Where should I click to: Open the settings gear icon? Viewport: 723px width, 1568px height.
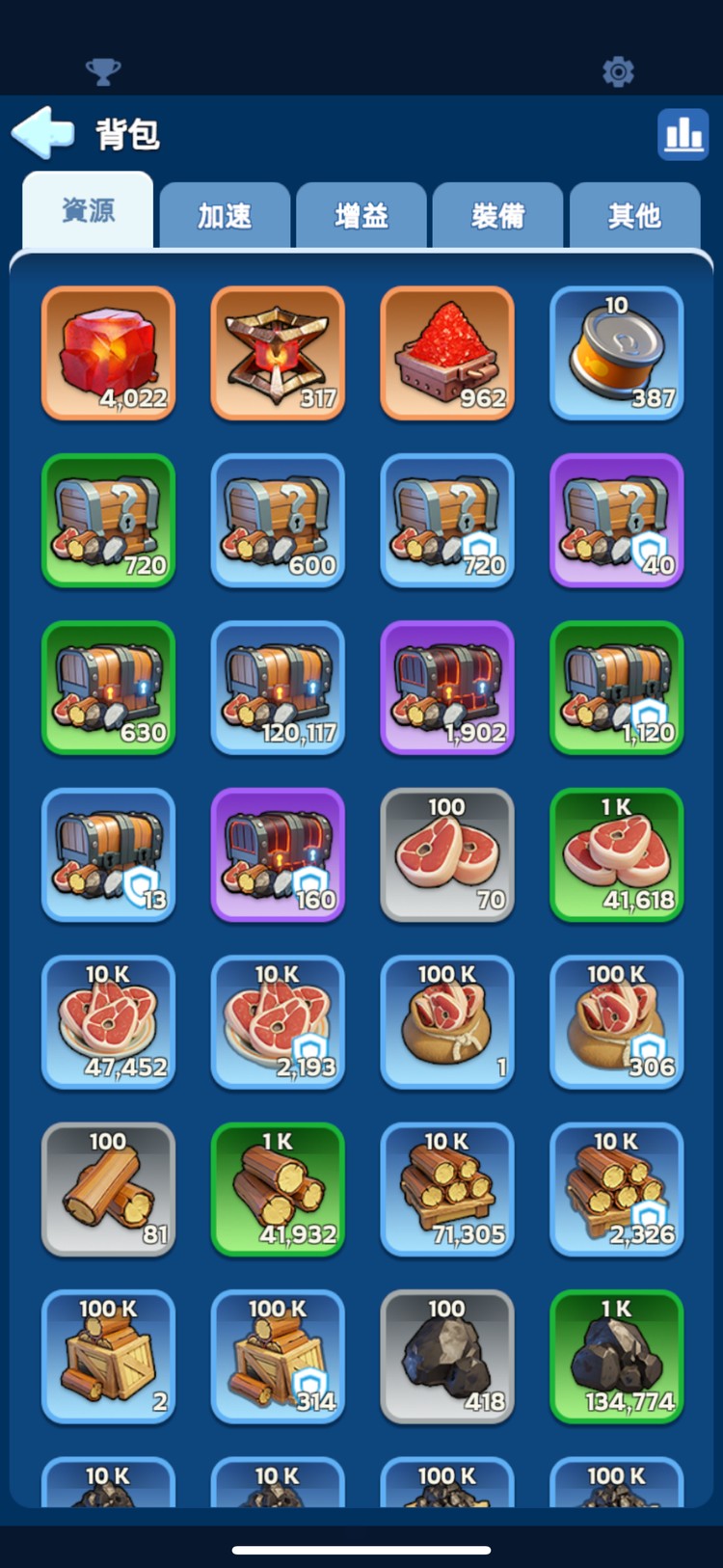pos(618,71)
